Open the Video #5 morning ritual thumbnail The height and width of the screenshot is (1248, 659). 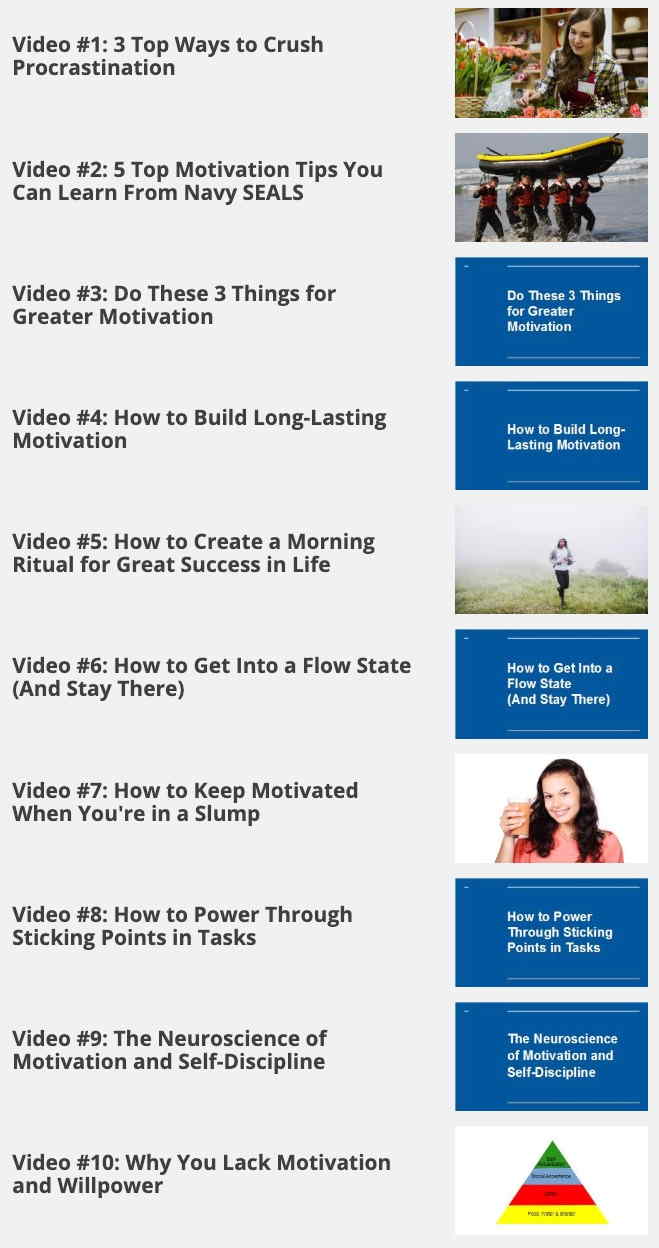point(551,560)
